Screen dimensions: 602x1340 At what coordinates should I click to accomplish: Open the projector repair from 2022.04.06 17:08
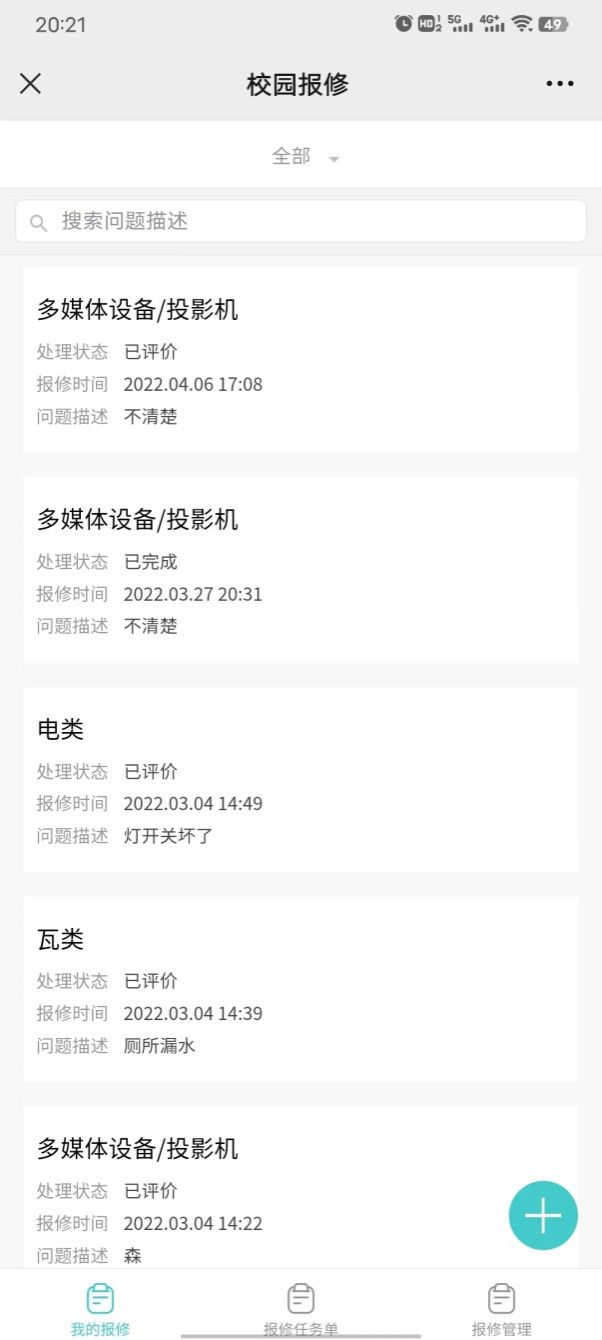300,360
